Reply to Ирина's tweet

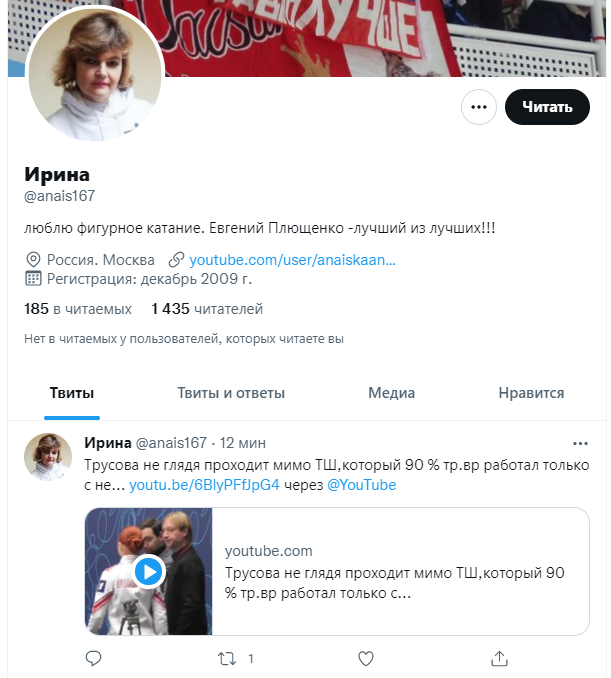[x=94, y=658]
